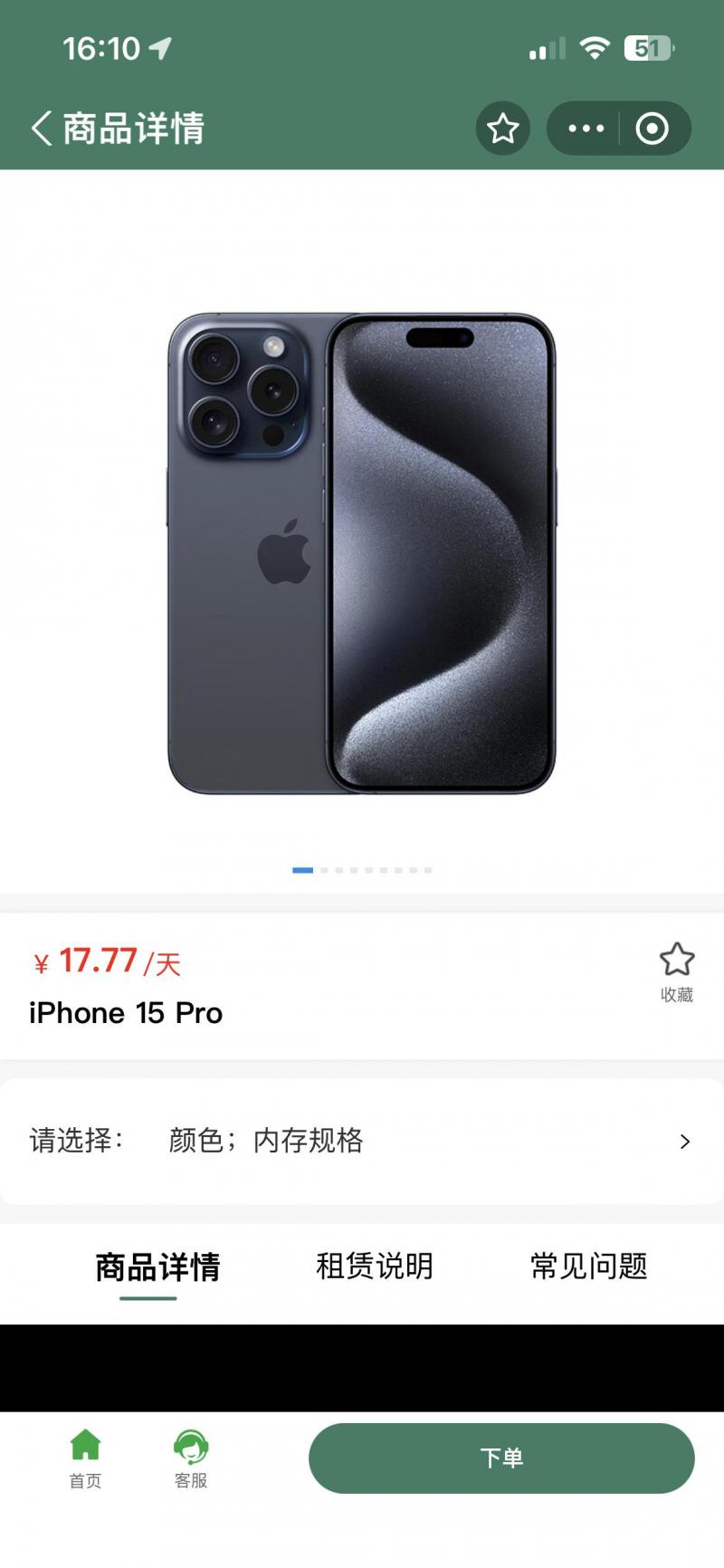Viewport: 724px width, 1568px height.
Task: Open the 颜色；内存规格 selection row
Action: [x=362, y=1141]
